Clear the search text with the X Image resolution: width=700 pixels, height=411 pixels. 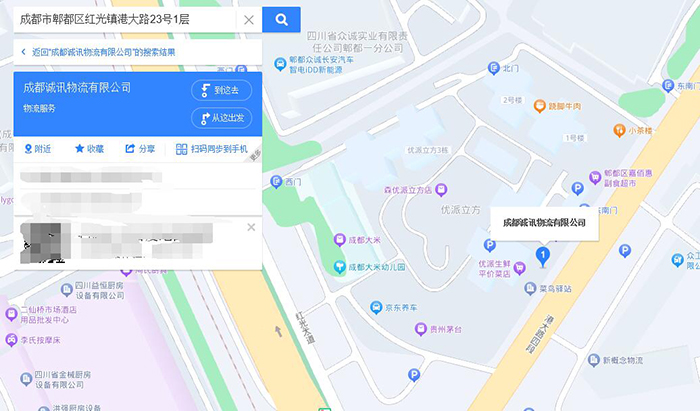tap(248, 19)
